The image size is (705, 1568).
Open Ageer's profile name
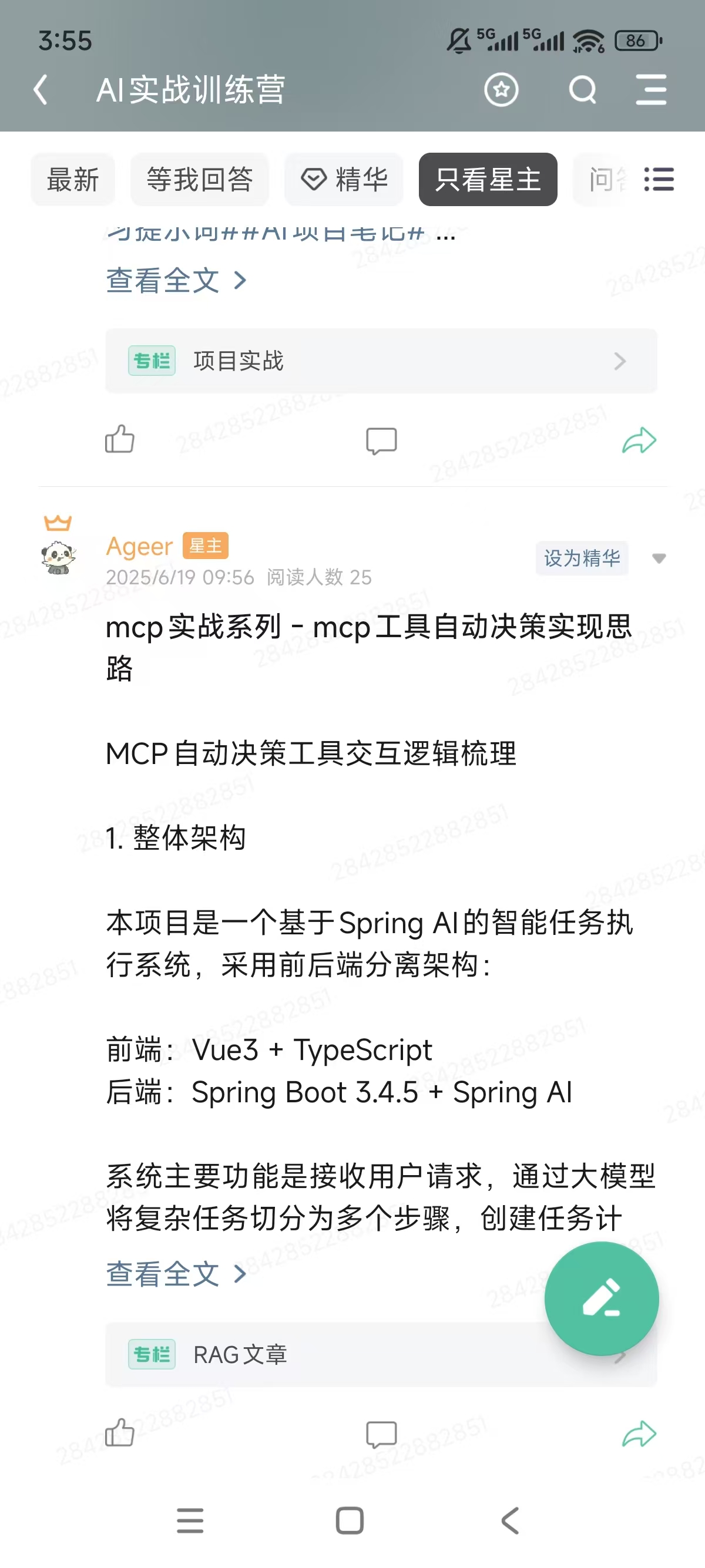[139, 547]
